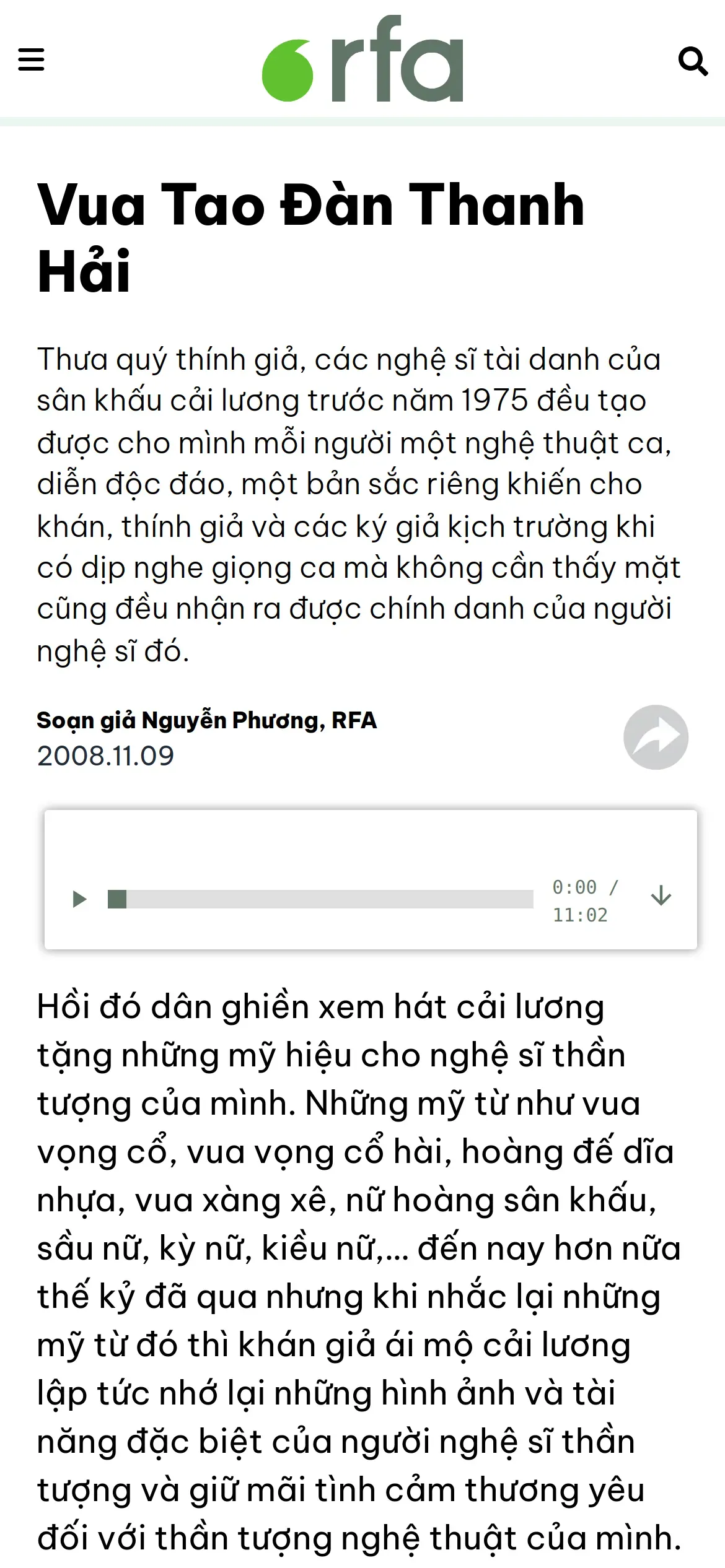Share this article with the arrow button
This screenshot has width=725, height=1568.
656,737
